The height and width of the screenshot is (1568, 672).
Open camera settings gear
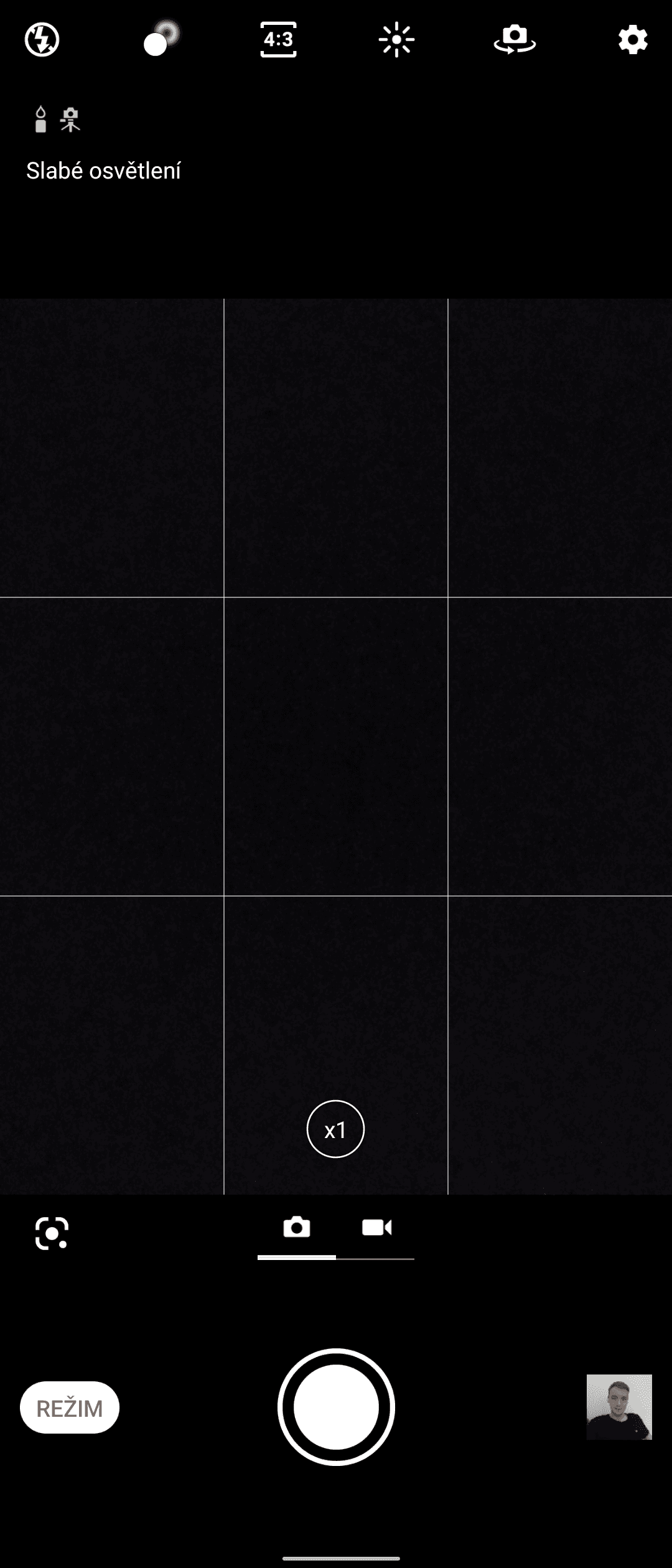[x=633, y=40]
